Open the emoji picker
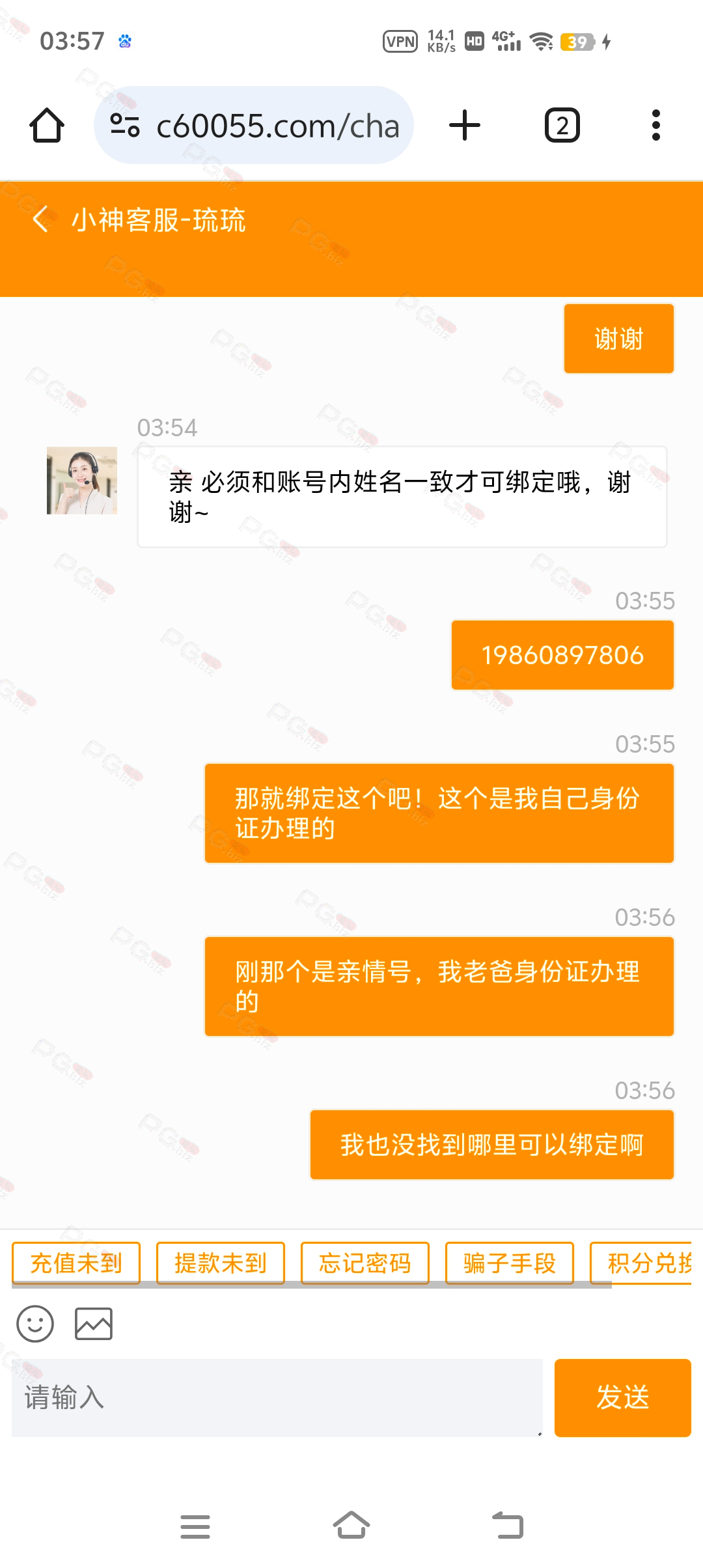 [x=35, y=1324]
